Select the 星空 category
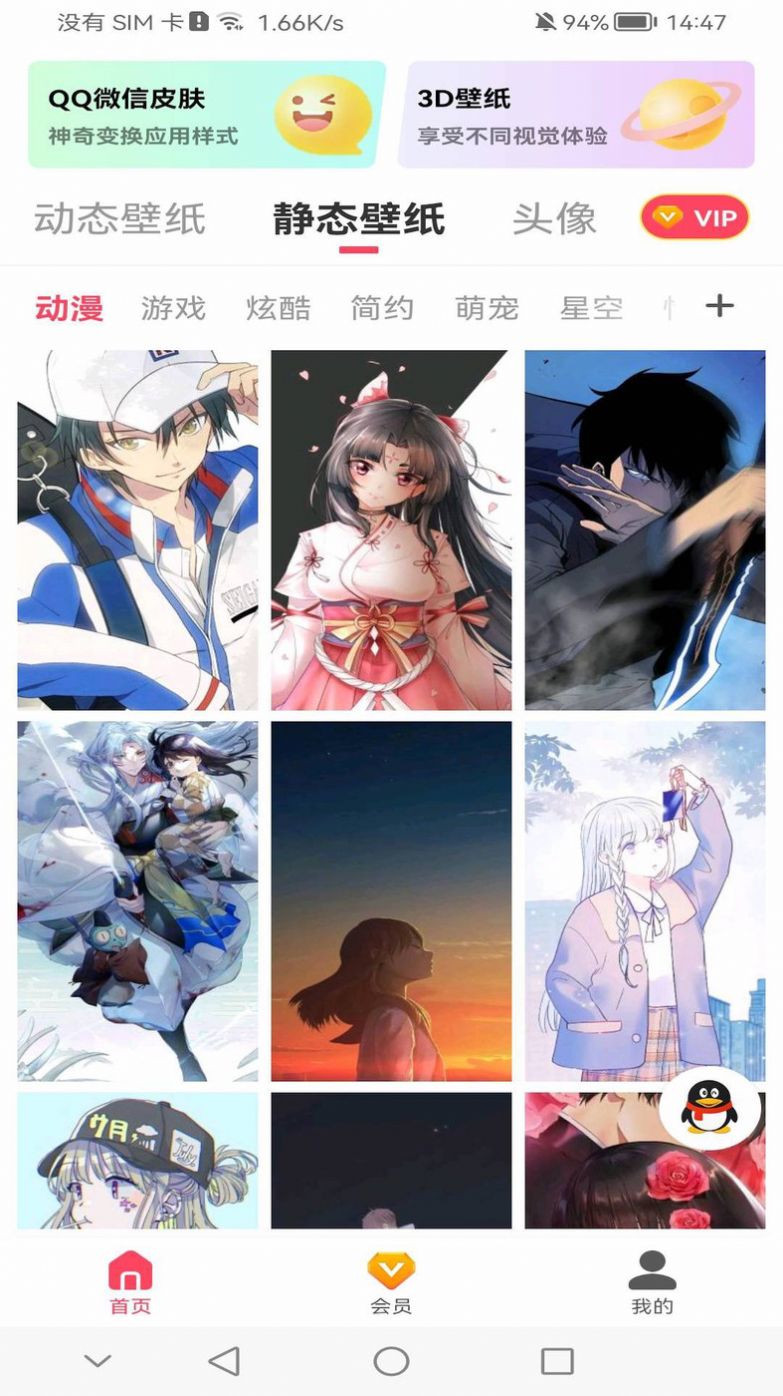Viewport: 783px width, 1396px height. coord(591,308)
